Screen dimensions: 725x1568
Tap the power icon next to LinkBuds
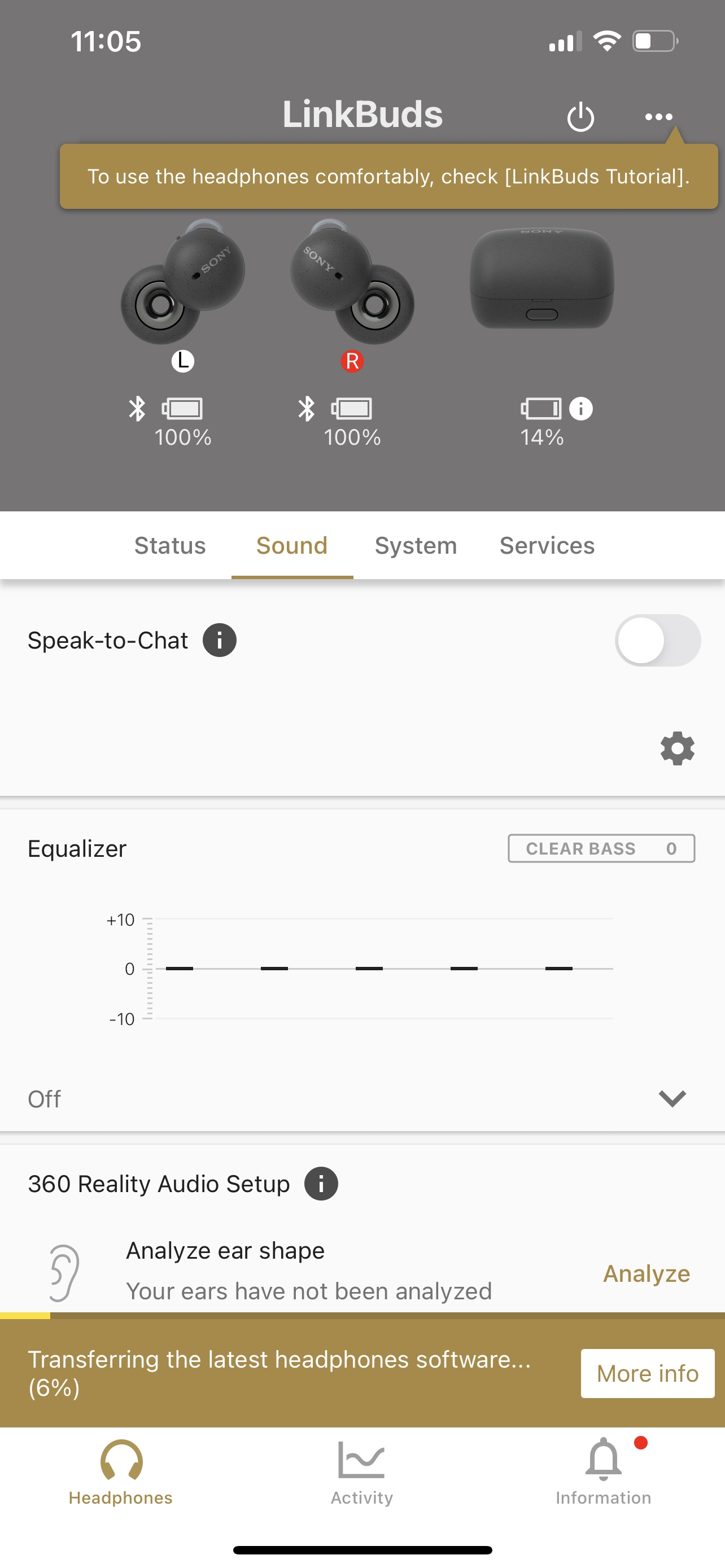point(580,116)
